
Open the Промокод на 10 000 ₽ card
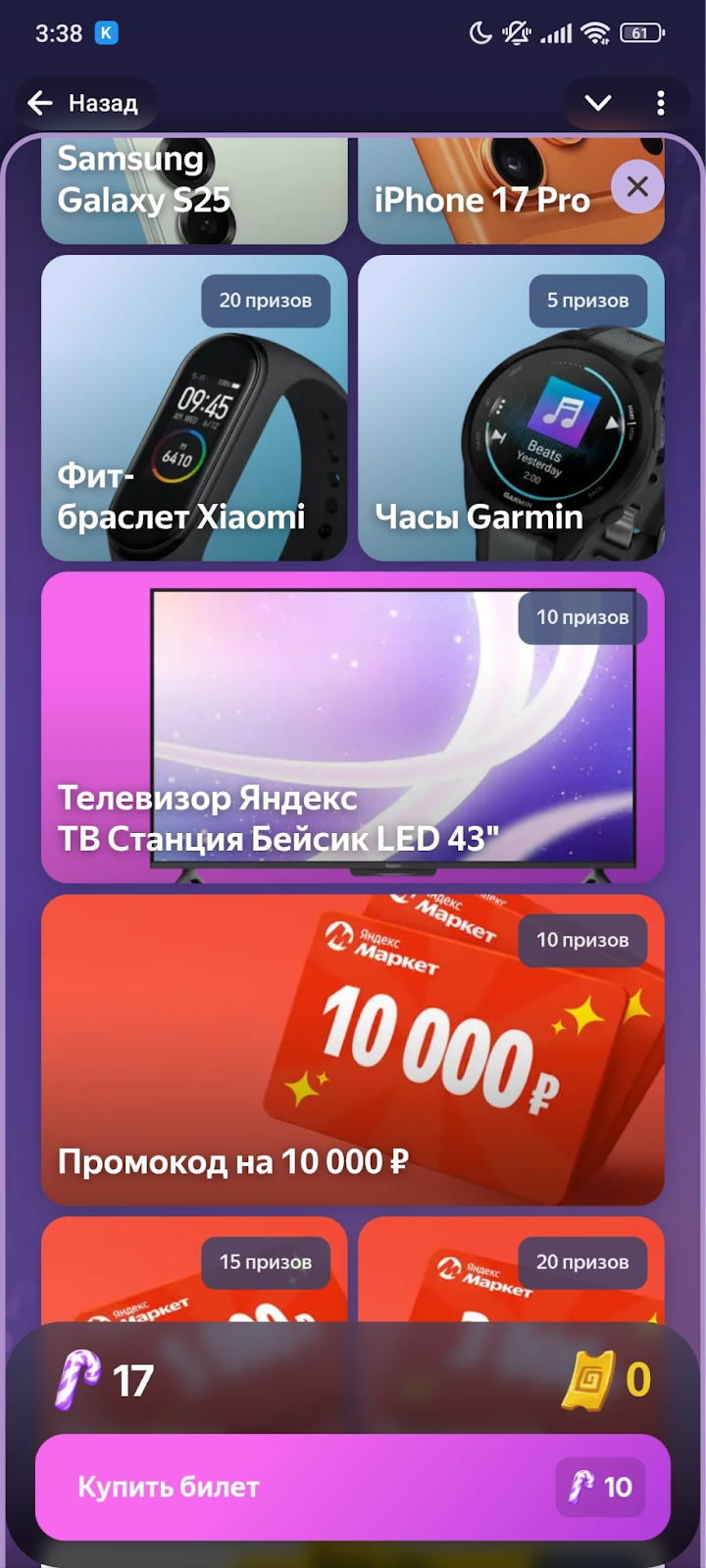click(x=352, y=1049)
